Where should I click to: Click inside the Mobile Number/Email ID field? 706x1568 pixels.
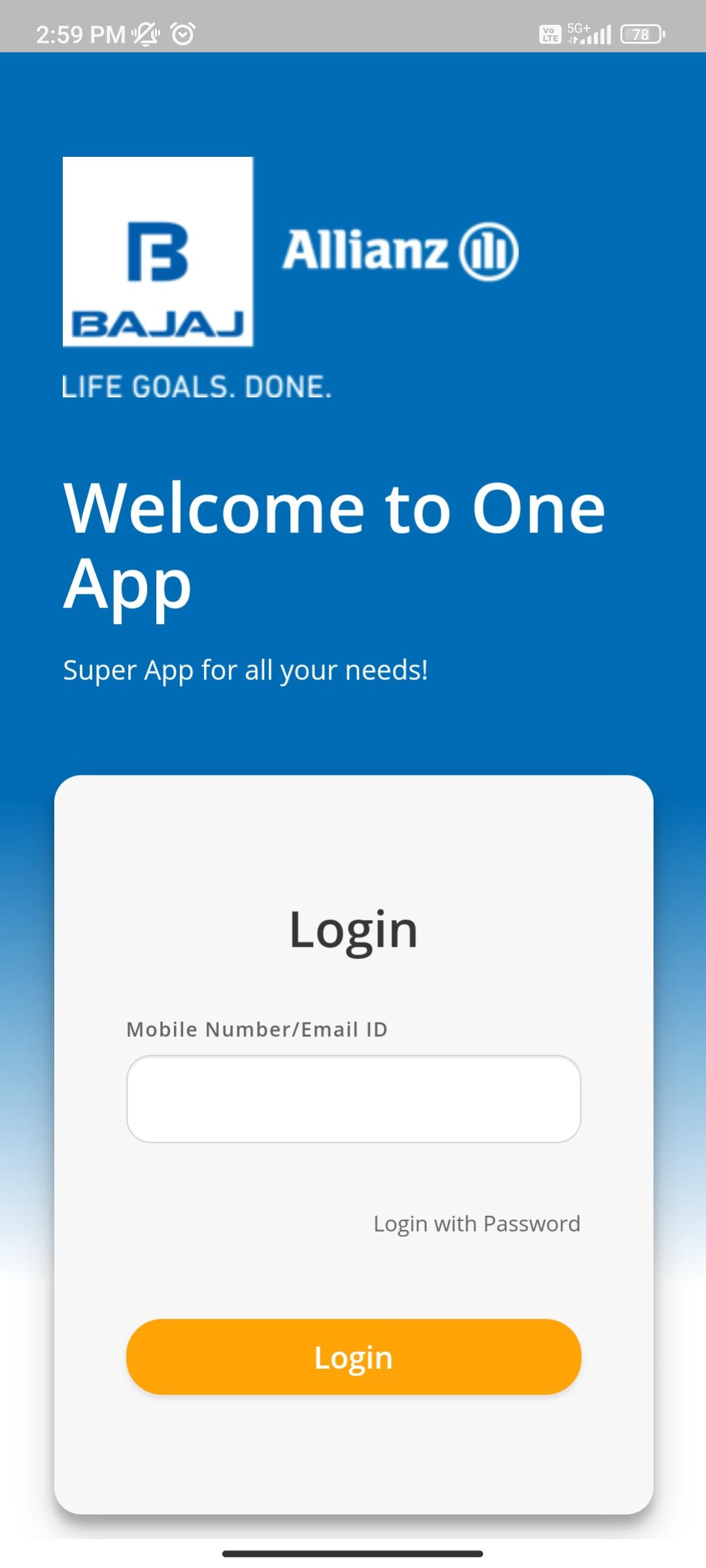353,1098
